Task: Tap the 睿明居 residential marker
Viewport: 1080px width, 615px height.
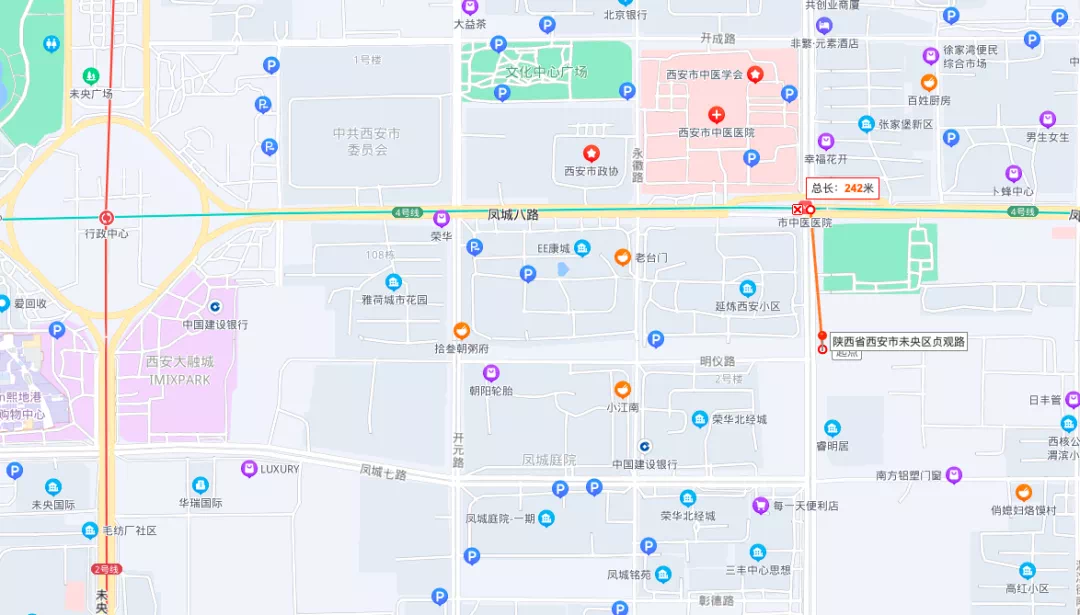Action: click(x=832, y=428)
